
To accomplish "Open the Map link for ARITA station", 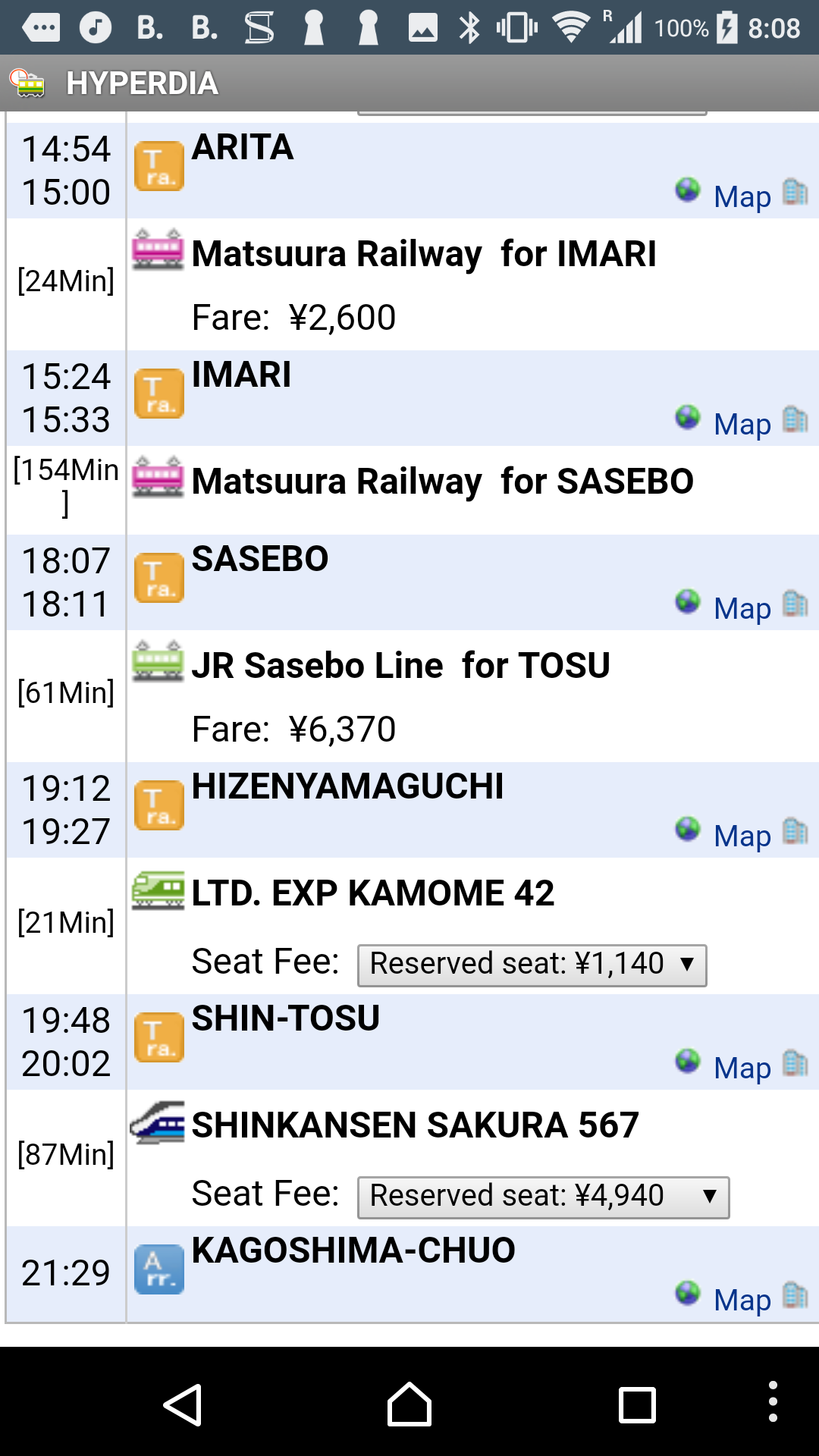I will coord(742,196).
